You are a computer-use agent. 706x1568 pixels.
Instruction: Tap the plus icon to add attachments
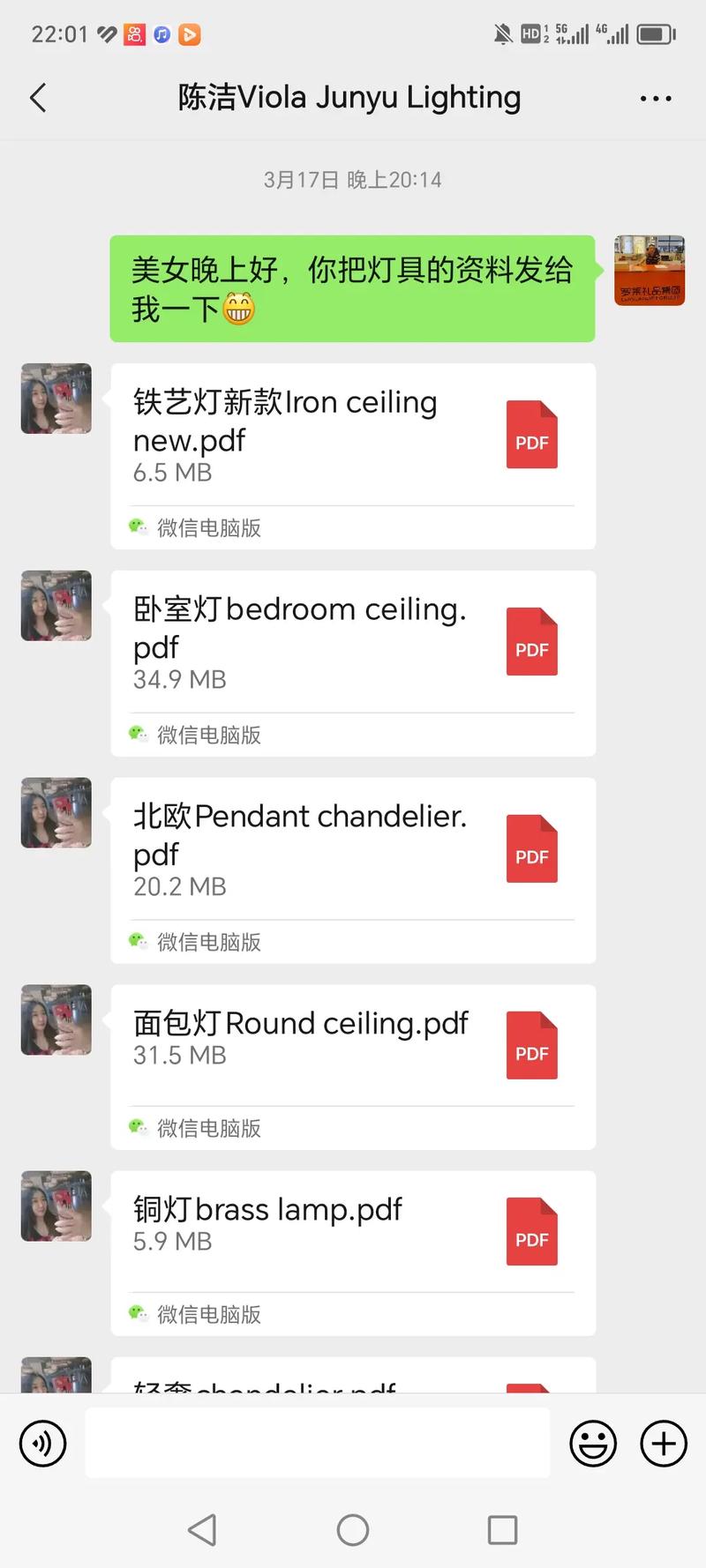coord(663,1444)
